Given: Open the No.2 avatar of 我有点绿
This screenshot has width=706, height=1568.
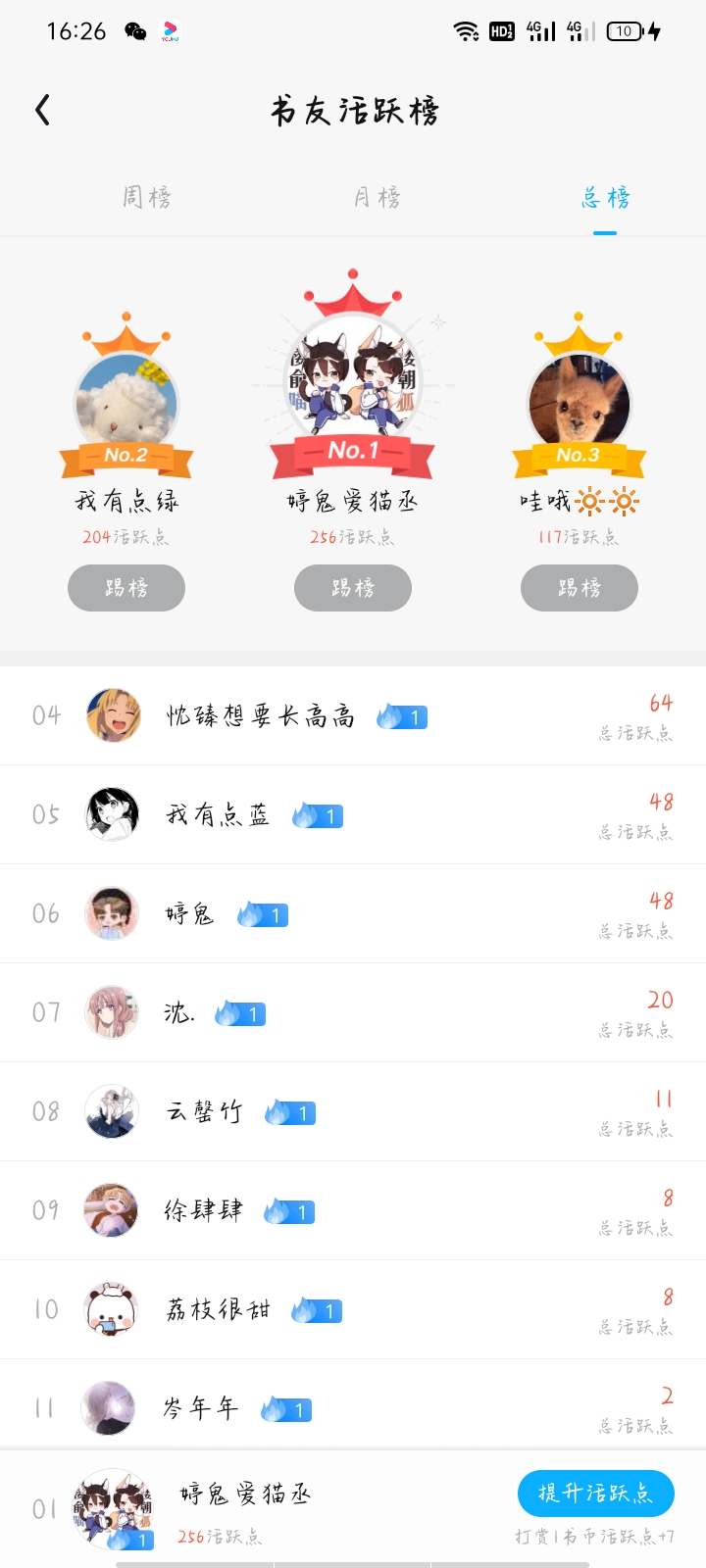Looking at the screenshot, I should [126, 403].
